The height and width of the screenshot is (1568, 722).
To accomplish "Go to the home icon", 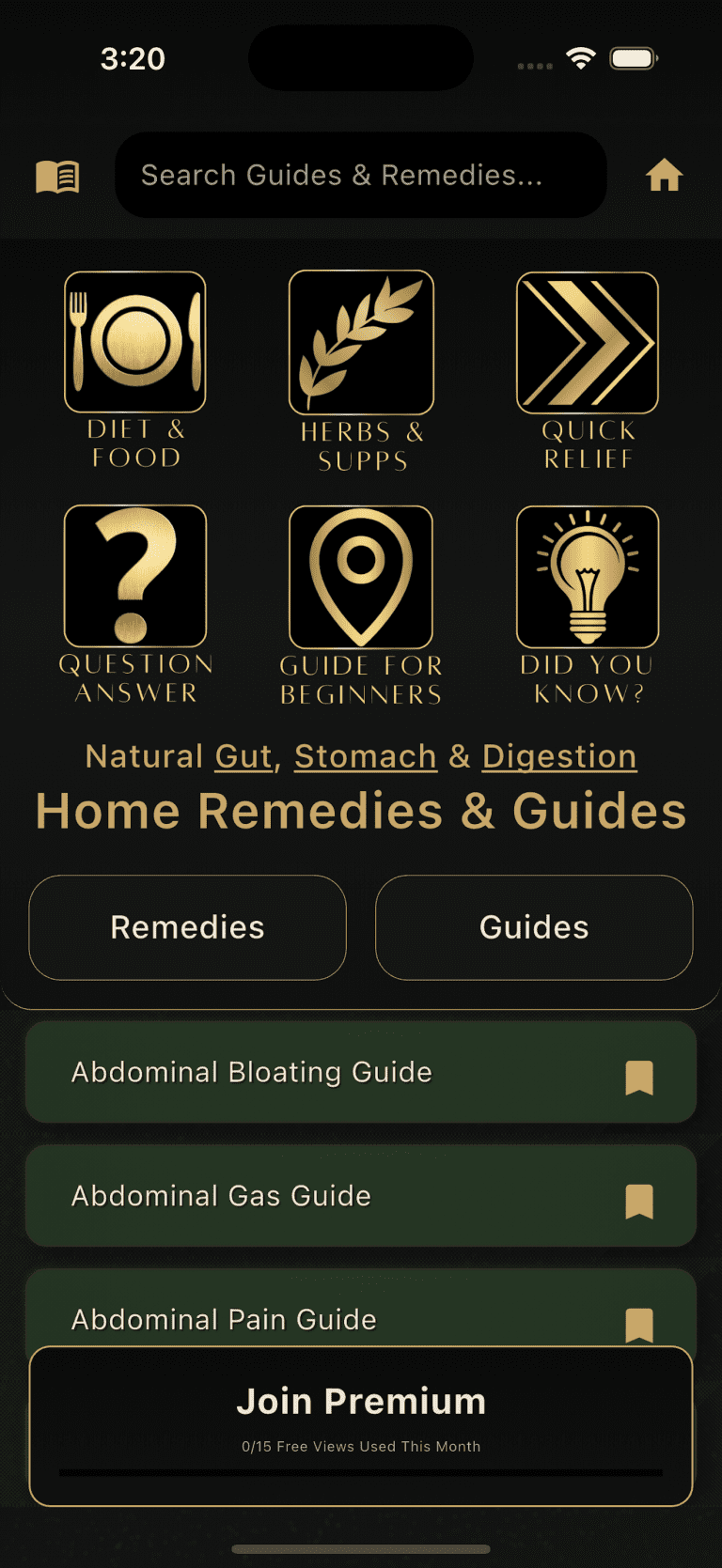I will (664, 176).
